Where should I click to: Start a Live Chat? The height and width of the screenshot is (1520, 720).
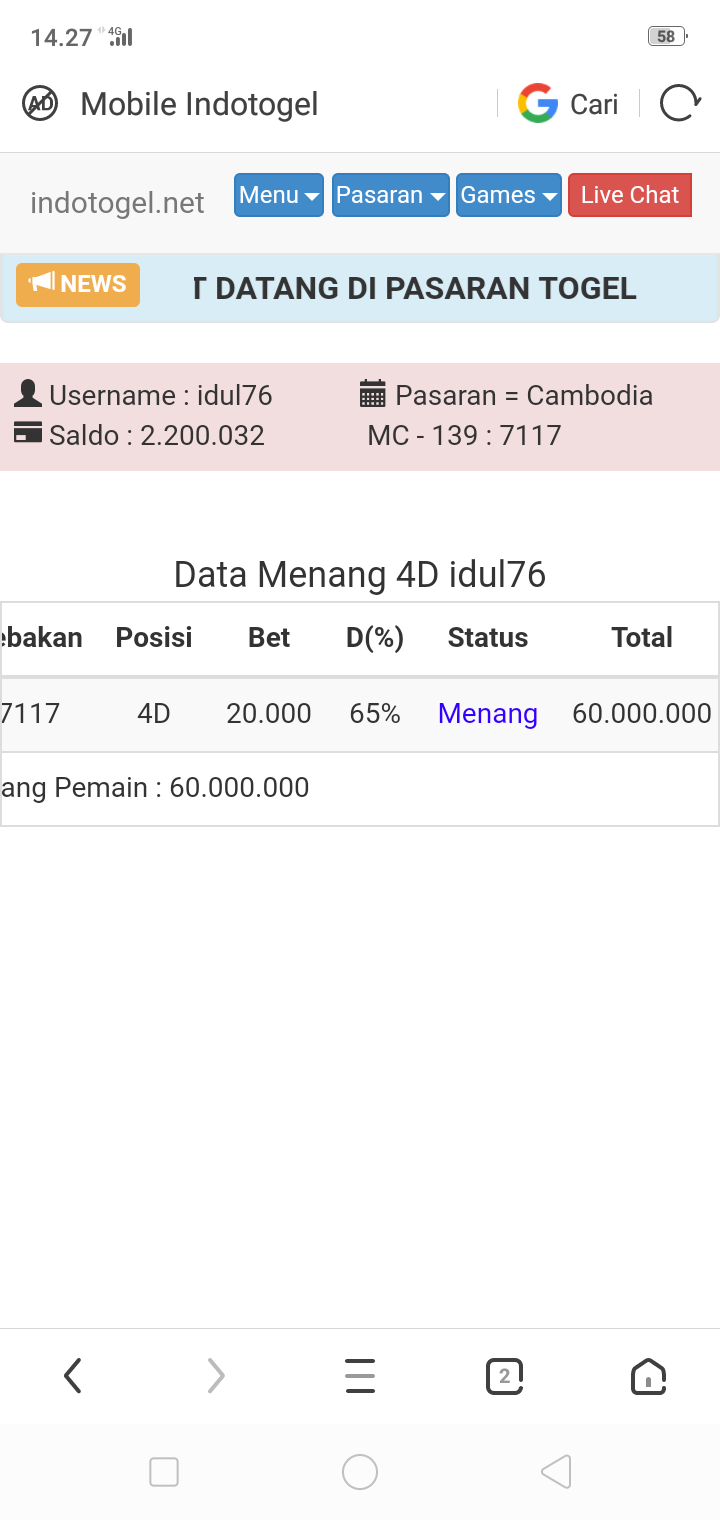pyautogui.click(x=630, y=195)
